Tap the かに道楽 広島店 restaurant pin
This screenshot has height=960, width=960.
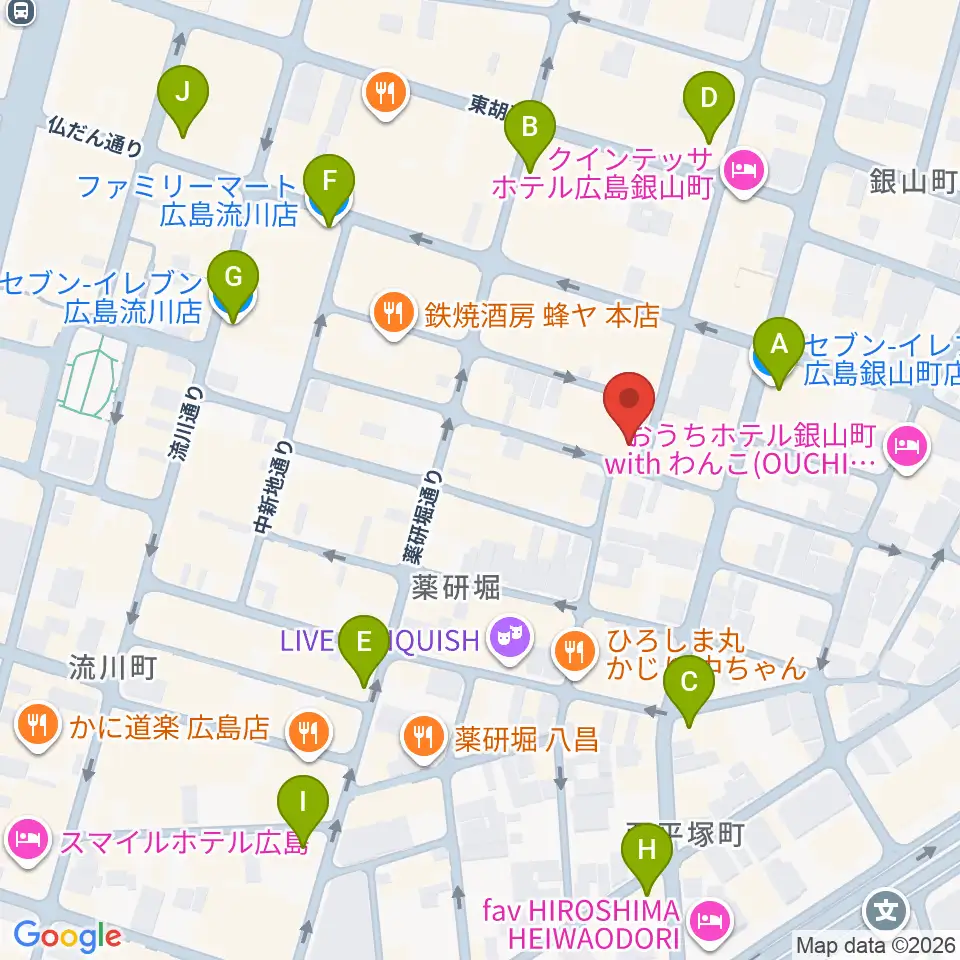(39, 726)
